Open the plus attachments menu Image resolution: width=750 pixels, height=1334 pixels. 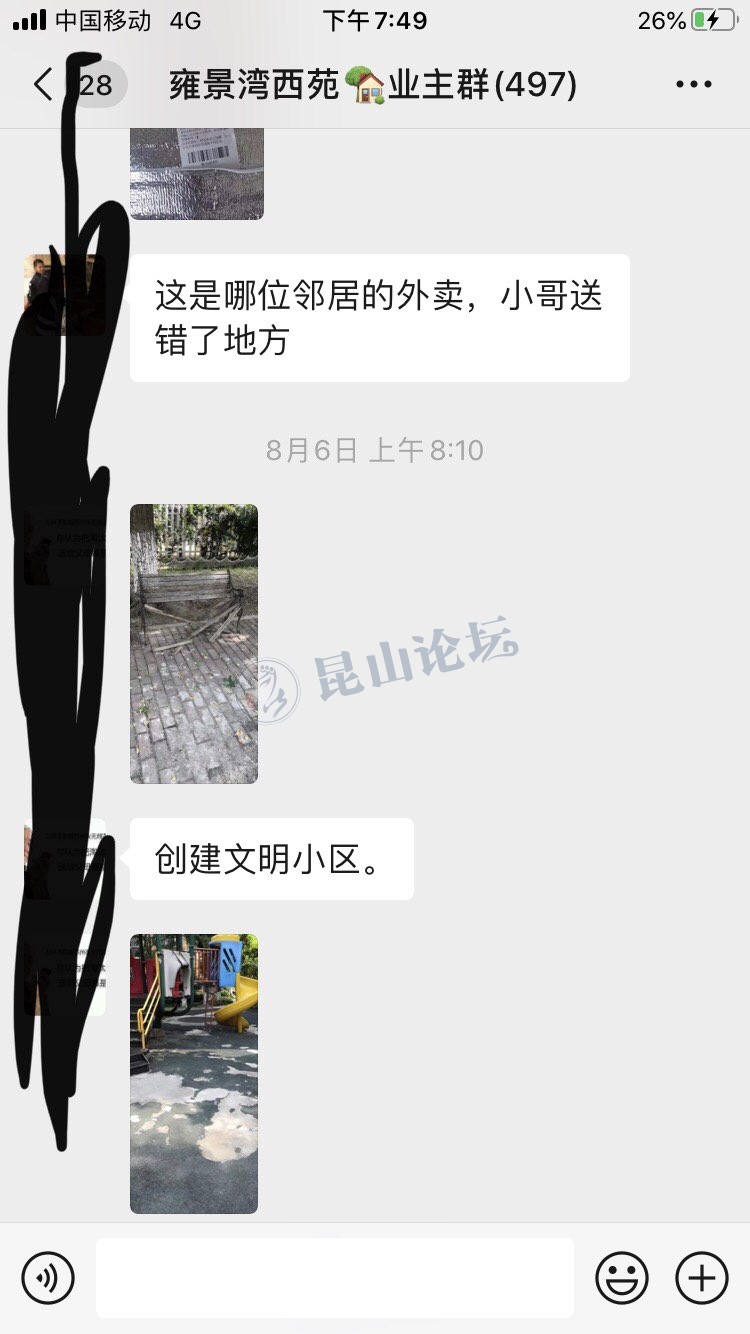(702, 1277)
